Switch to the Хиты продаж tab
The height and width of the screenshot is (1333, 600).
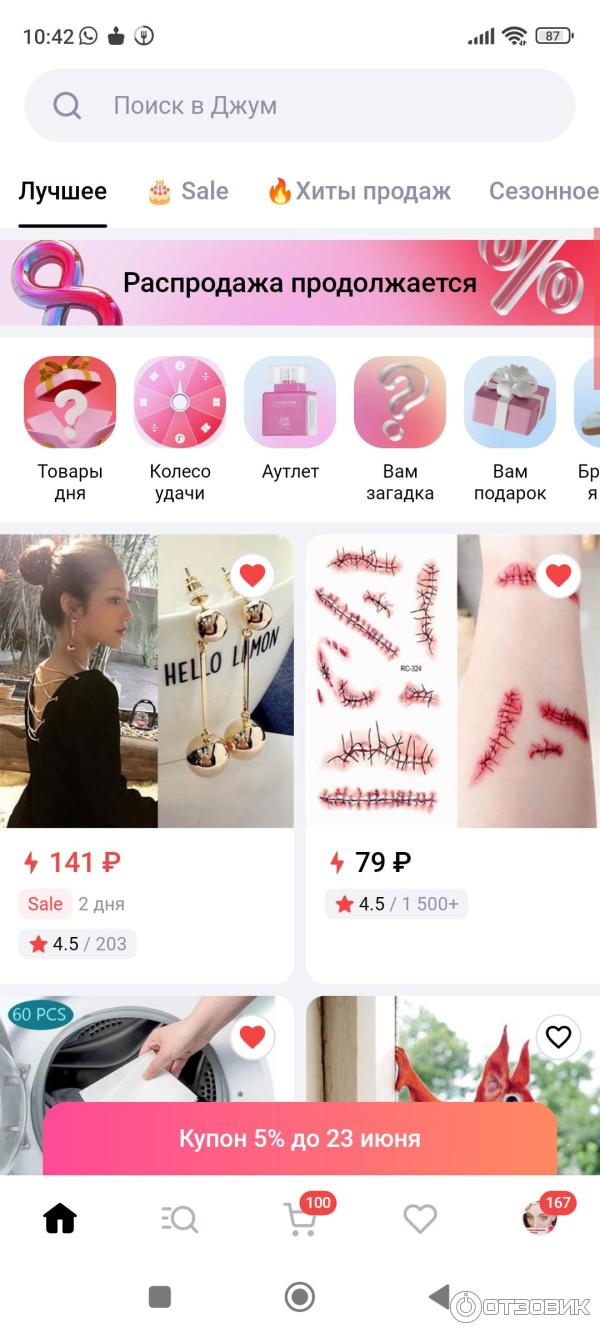coord(359,191)
